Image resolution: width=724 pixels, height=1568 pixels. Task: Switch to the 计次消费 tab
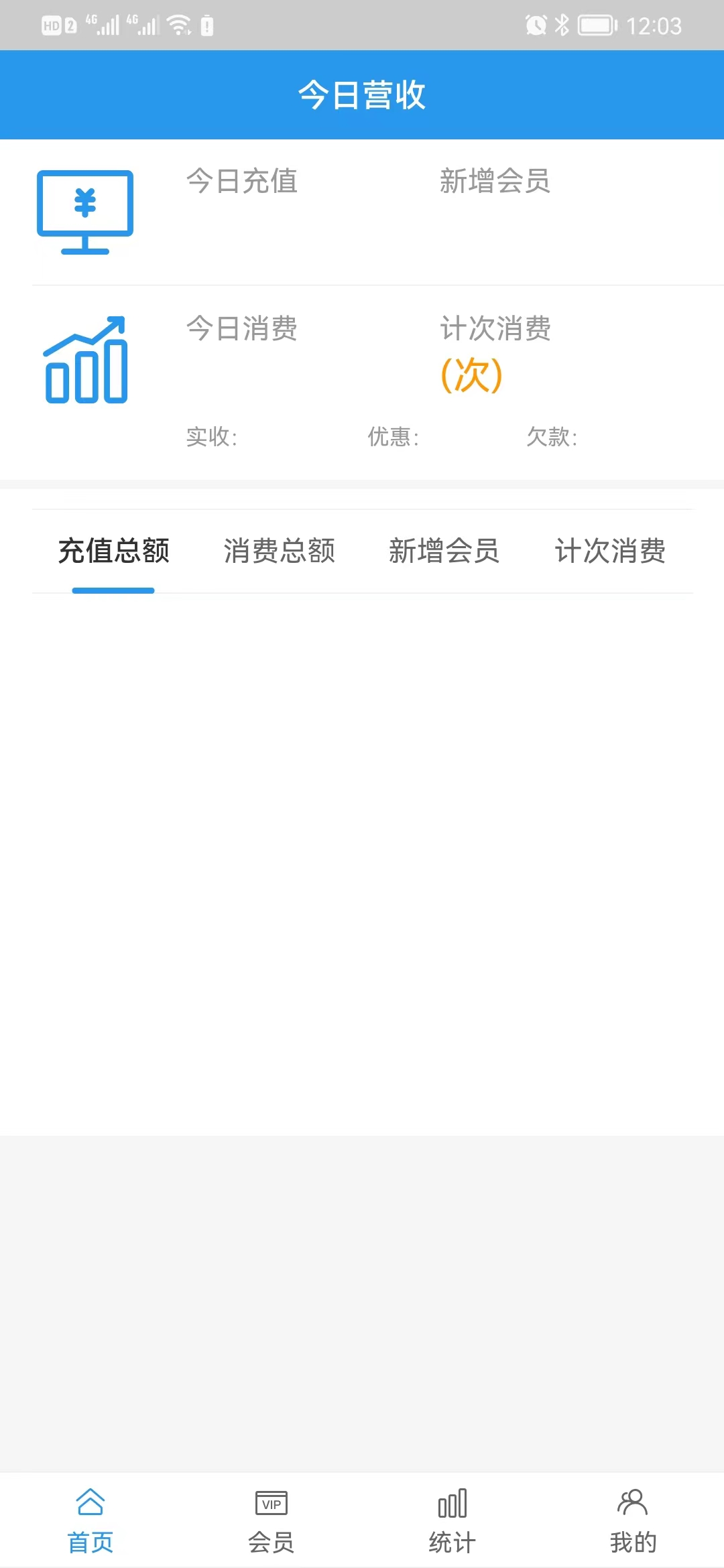(x=610, y=551)
